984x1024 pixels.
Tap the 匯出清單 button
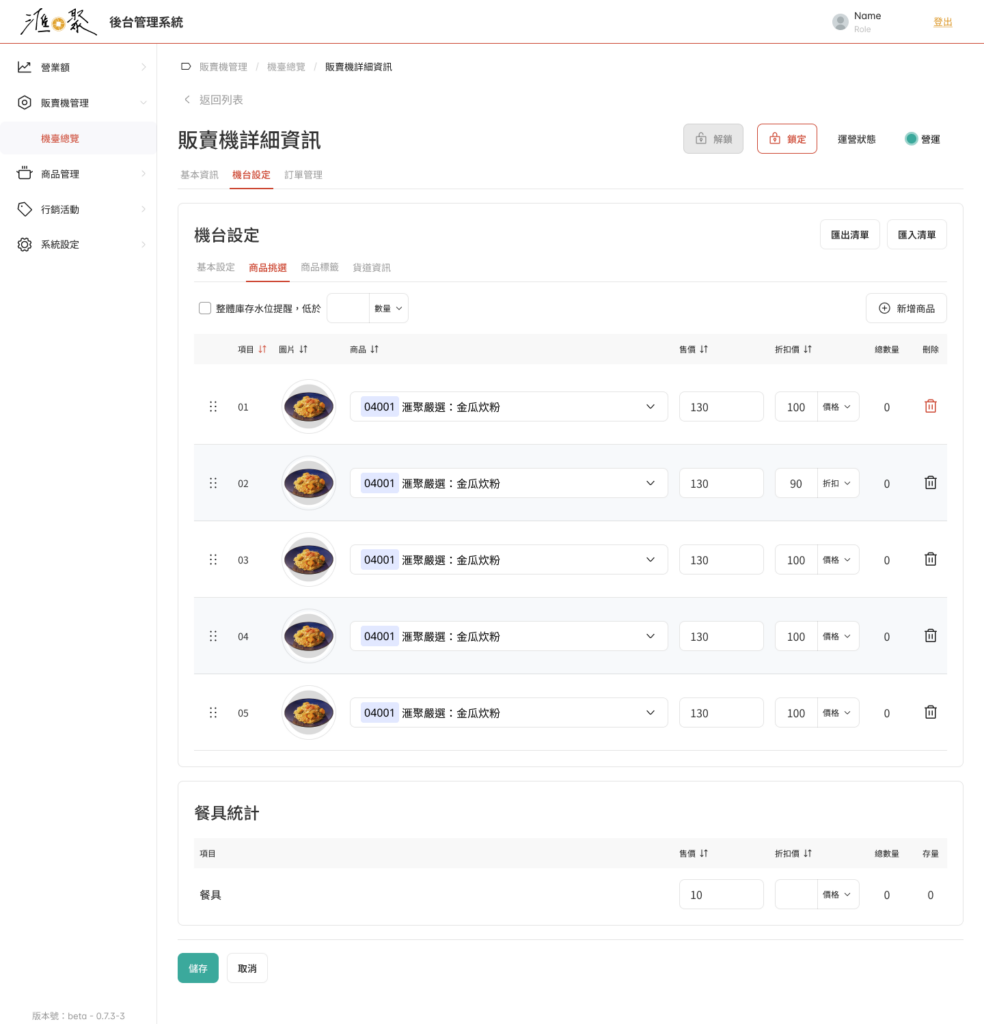(849, 234)
